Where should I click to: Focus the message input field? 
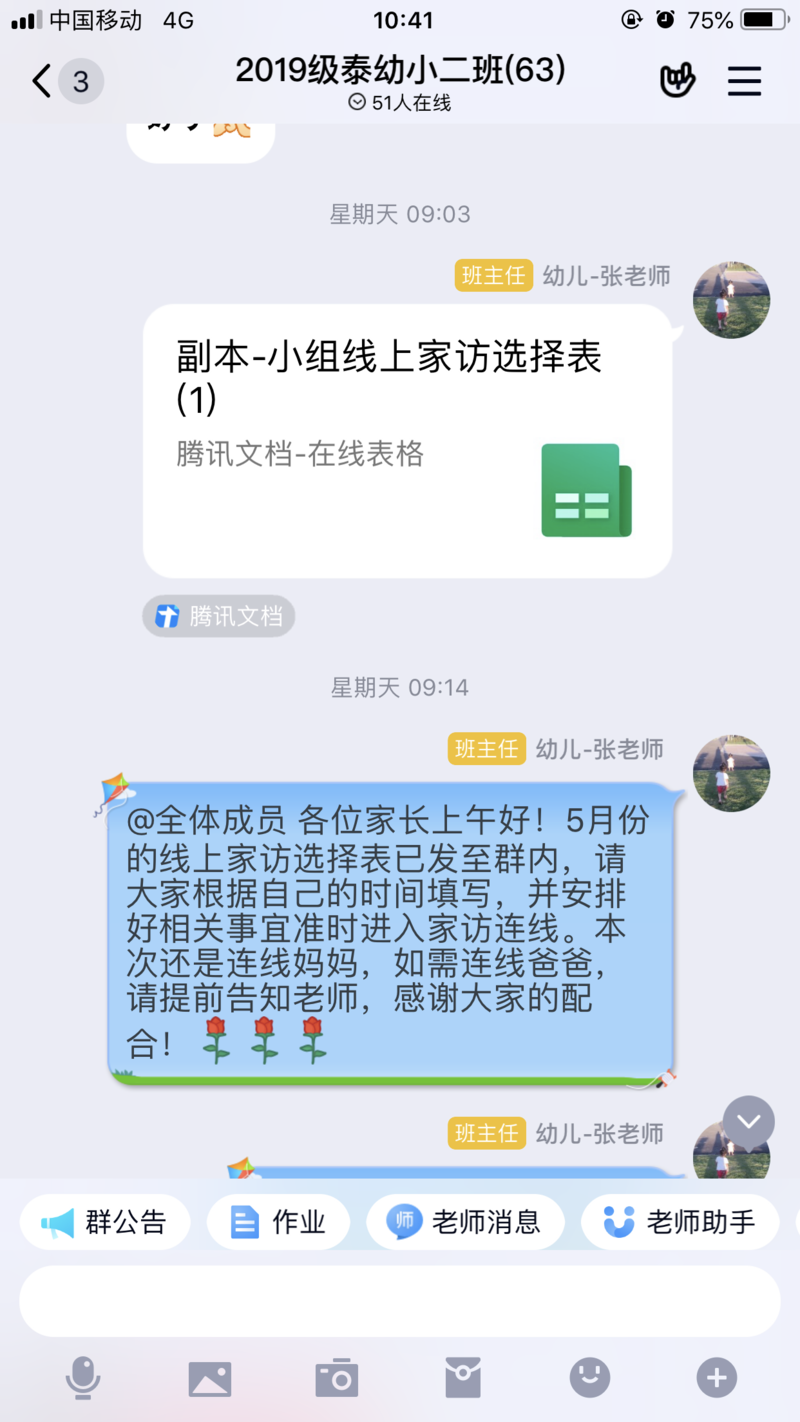[x=400, y=1301]
